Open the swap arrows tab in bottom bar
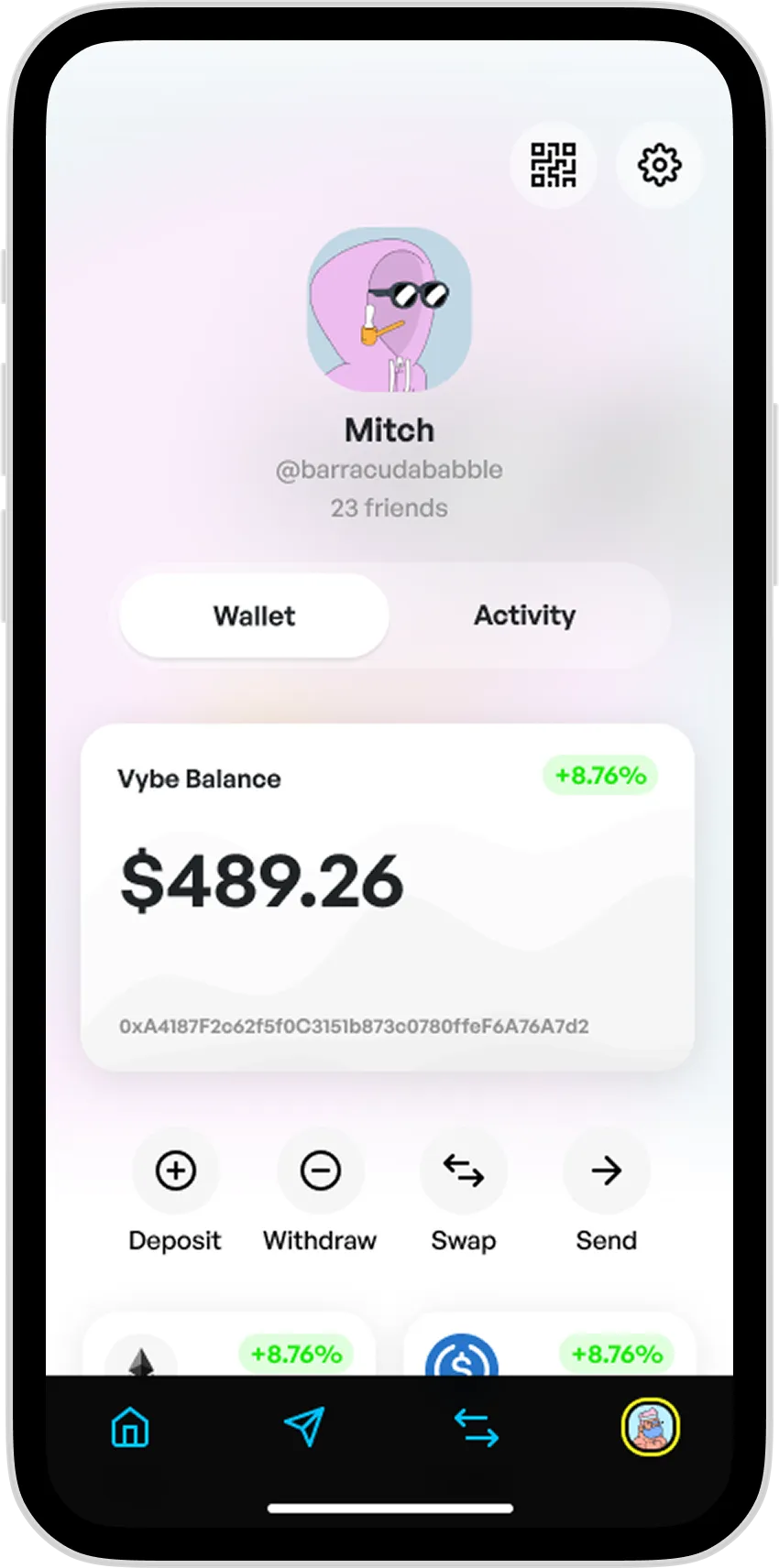 point(477,1427)
